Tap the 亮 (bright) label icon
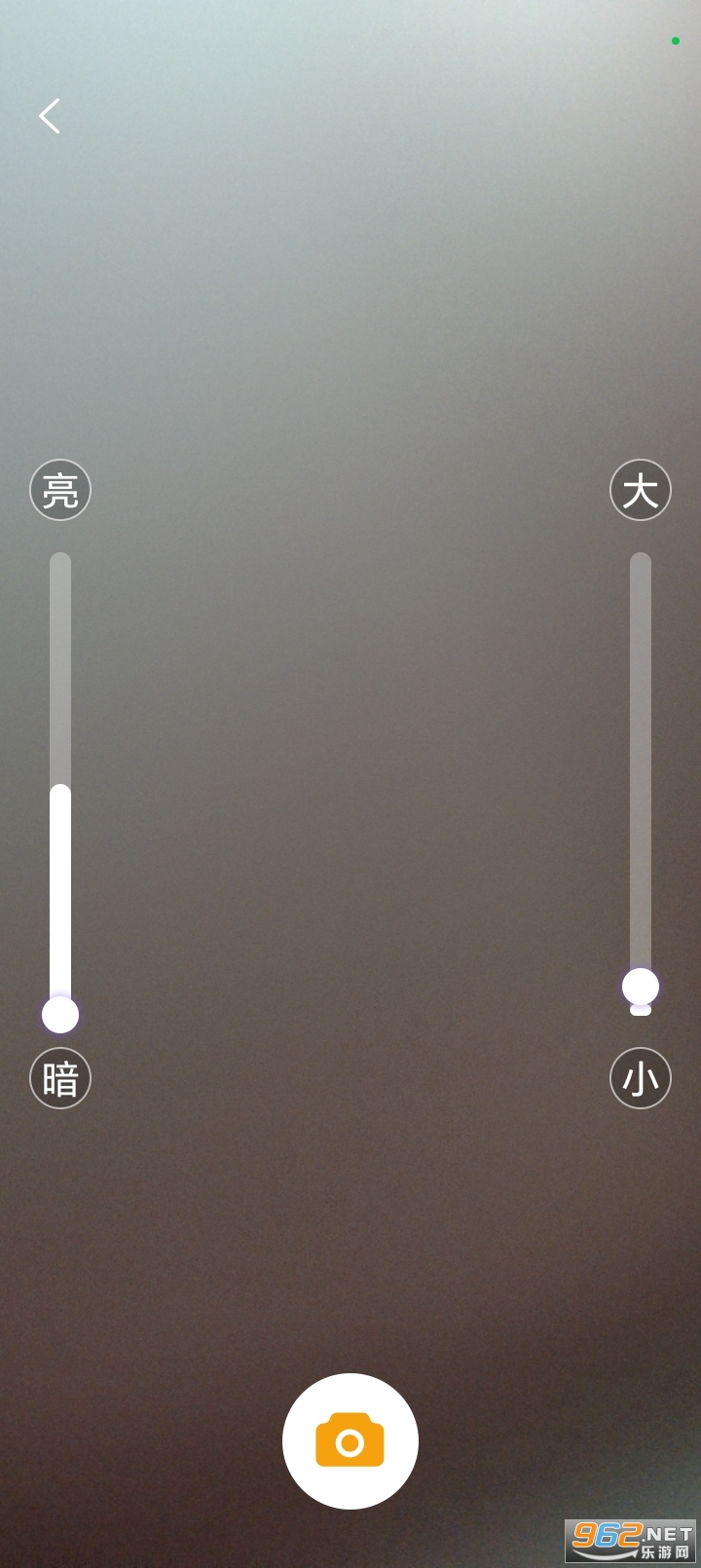 point(59,490)
